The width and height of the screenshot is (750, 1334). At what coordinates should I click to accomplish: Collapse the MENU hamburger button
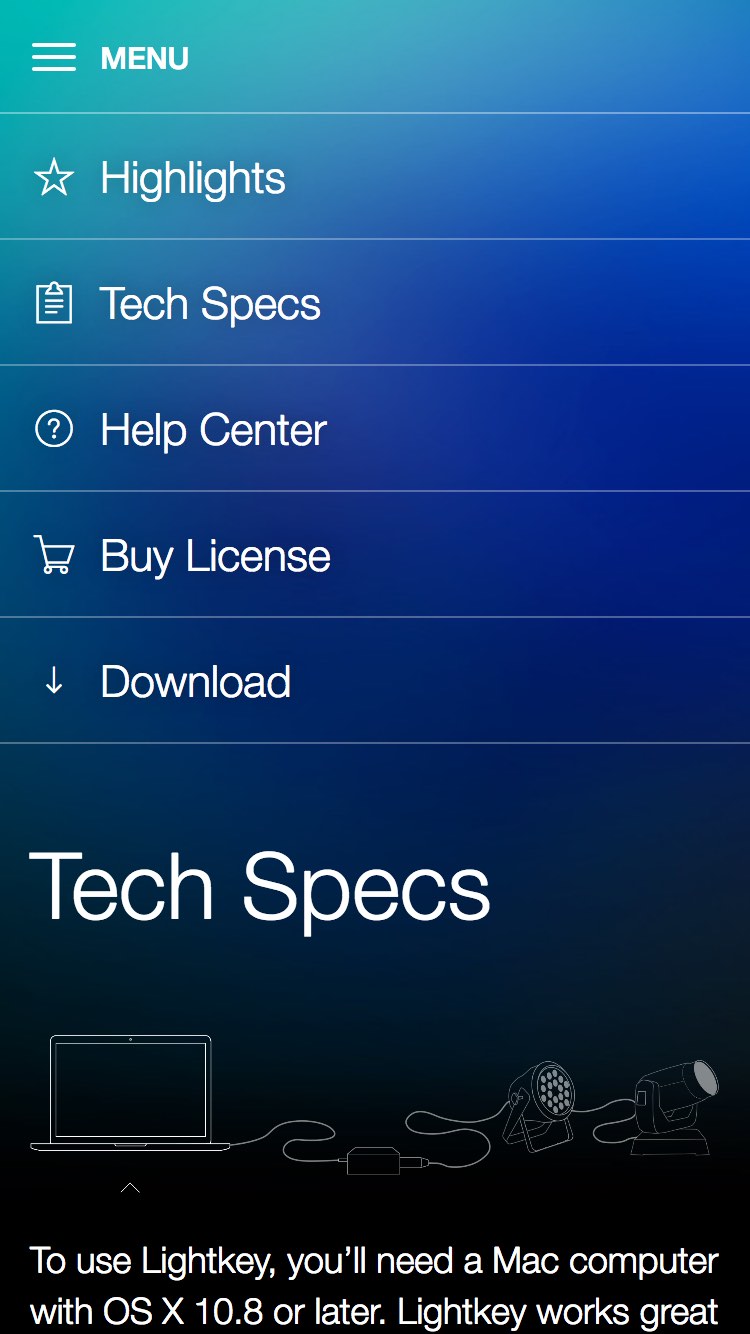pos(110,58)
